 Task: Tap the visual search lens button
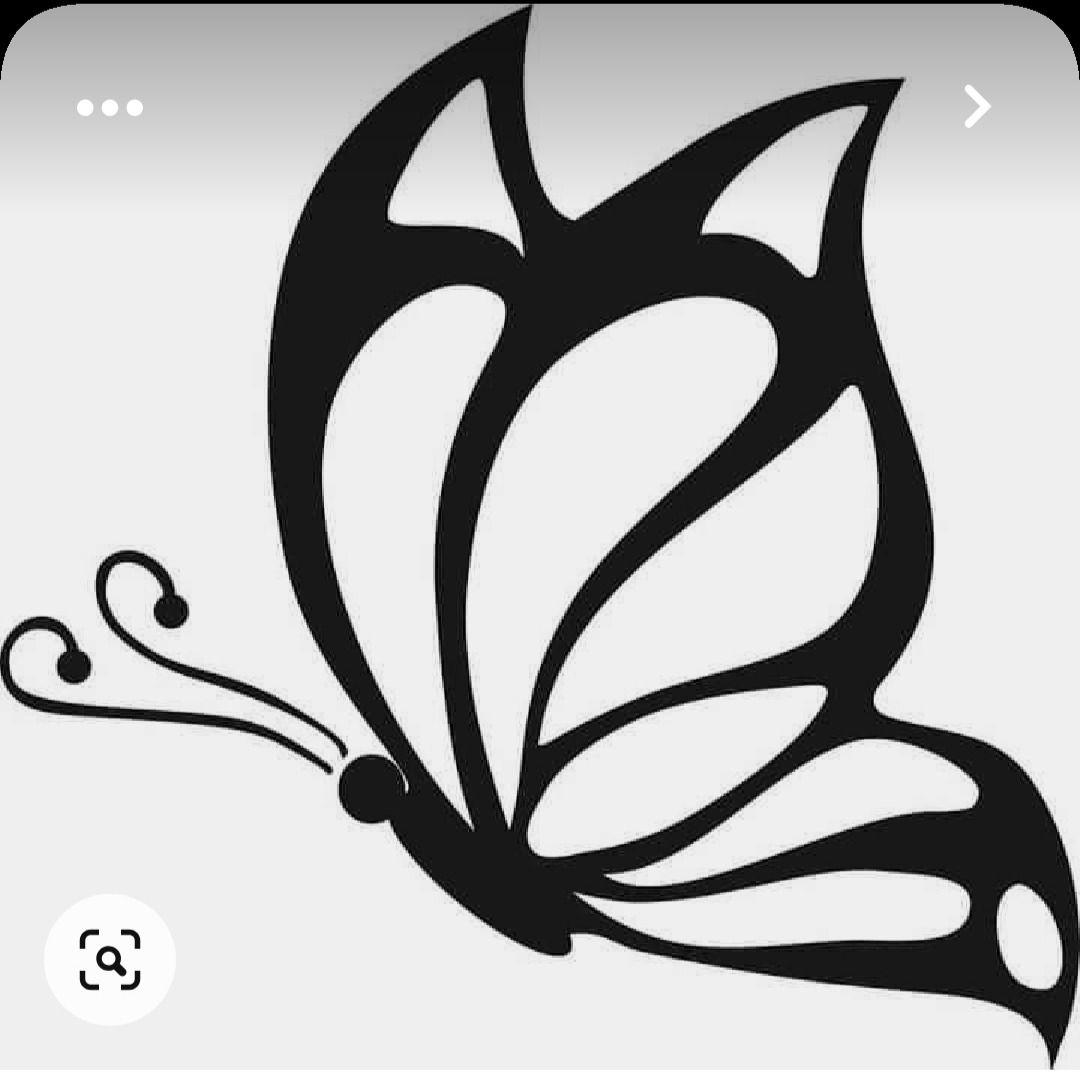point(110,959)
